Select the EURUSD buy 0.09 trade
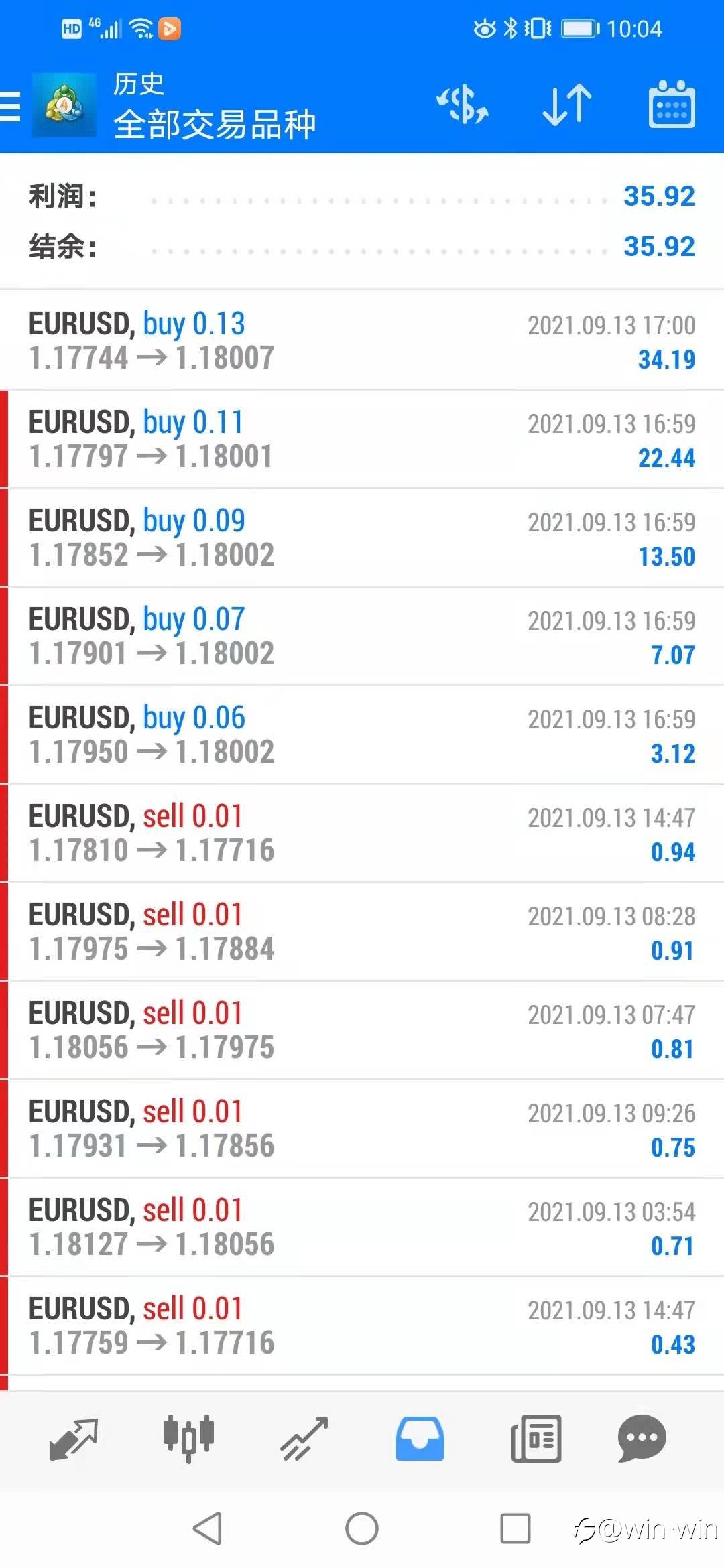Viewport: 724px width, 1568px height. tap(362, 537)
